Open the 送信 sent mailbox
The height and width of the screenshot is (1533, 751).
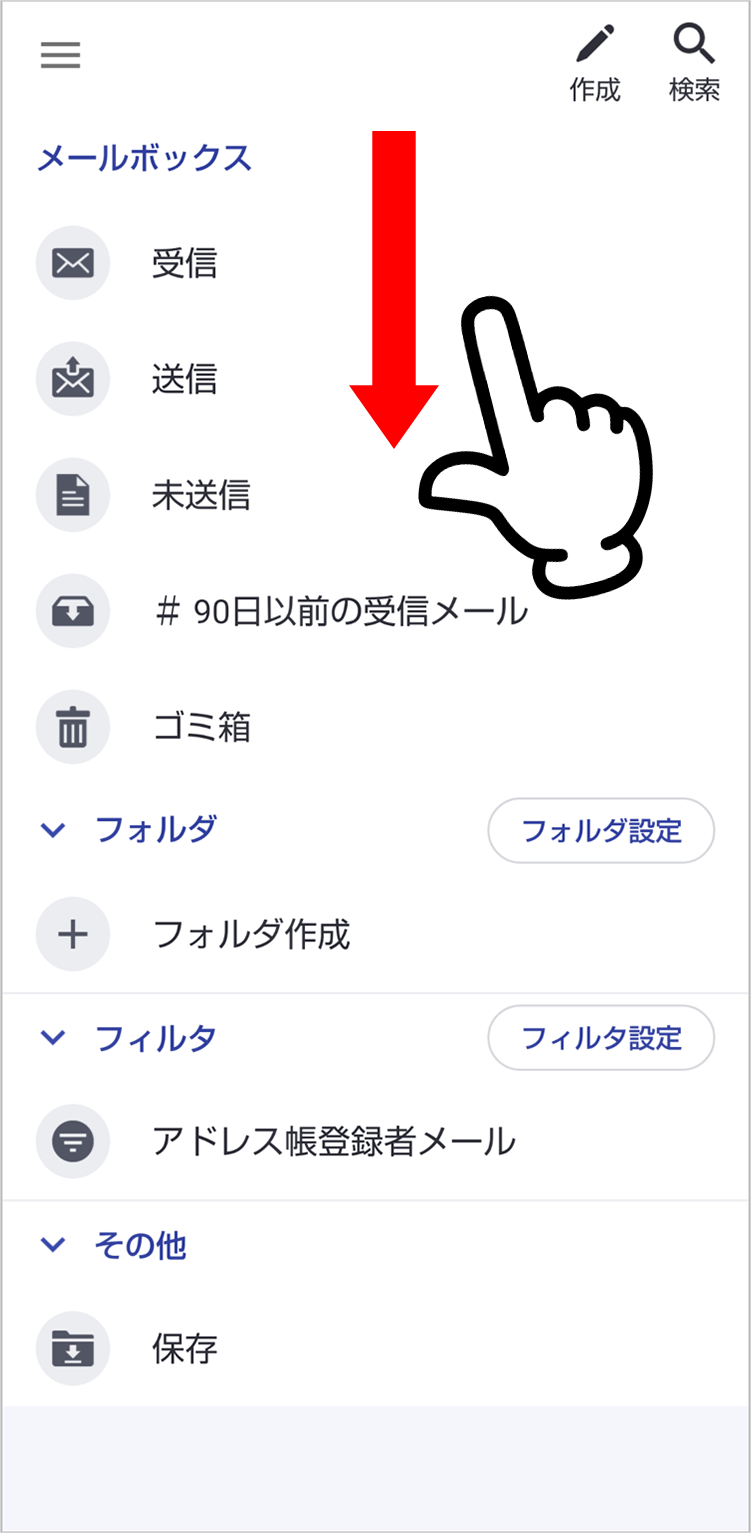184,380
